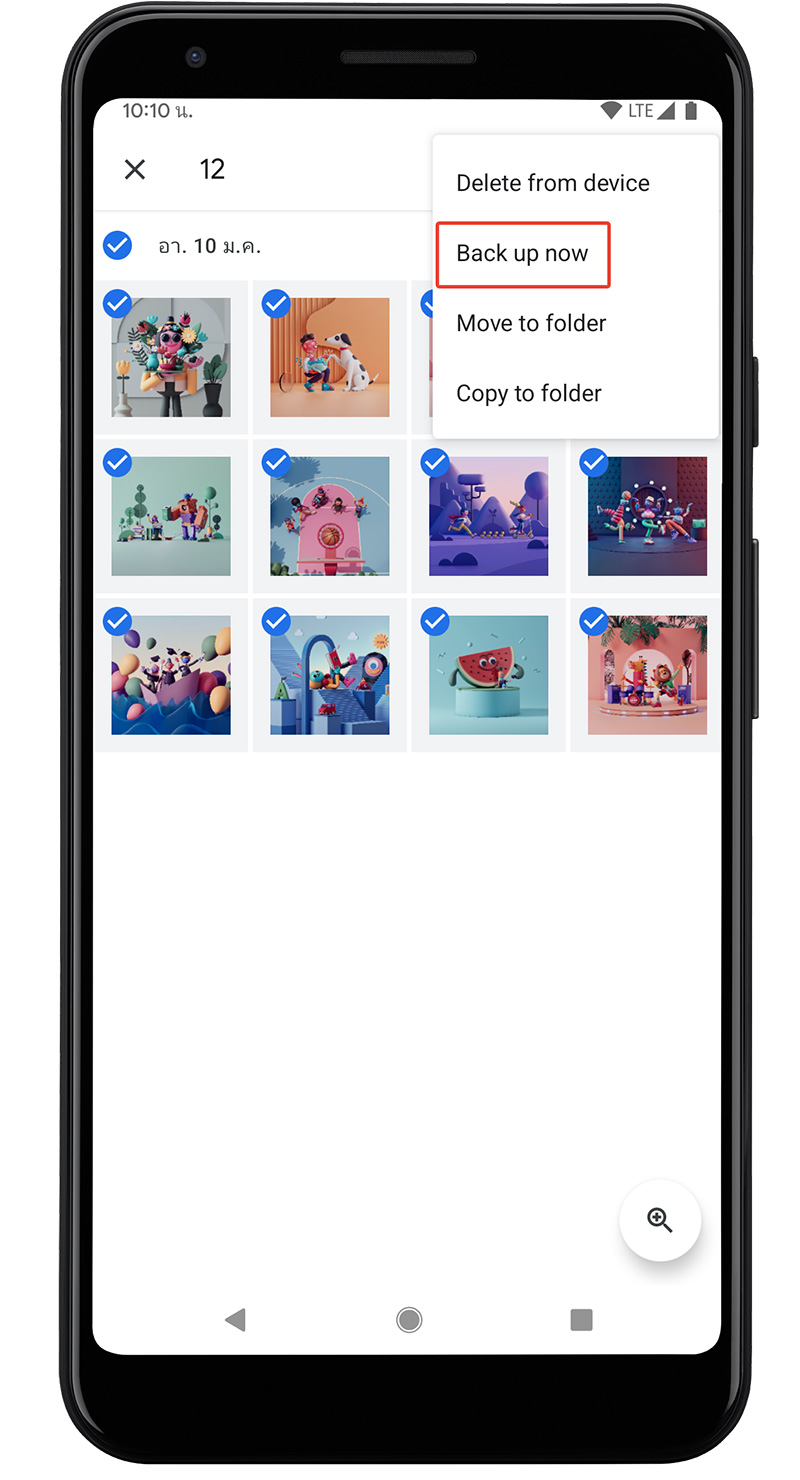Choose Move to folder
Screen dimensions: 800x1480
point(531,323)
